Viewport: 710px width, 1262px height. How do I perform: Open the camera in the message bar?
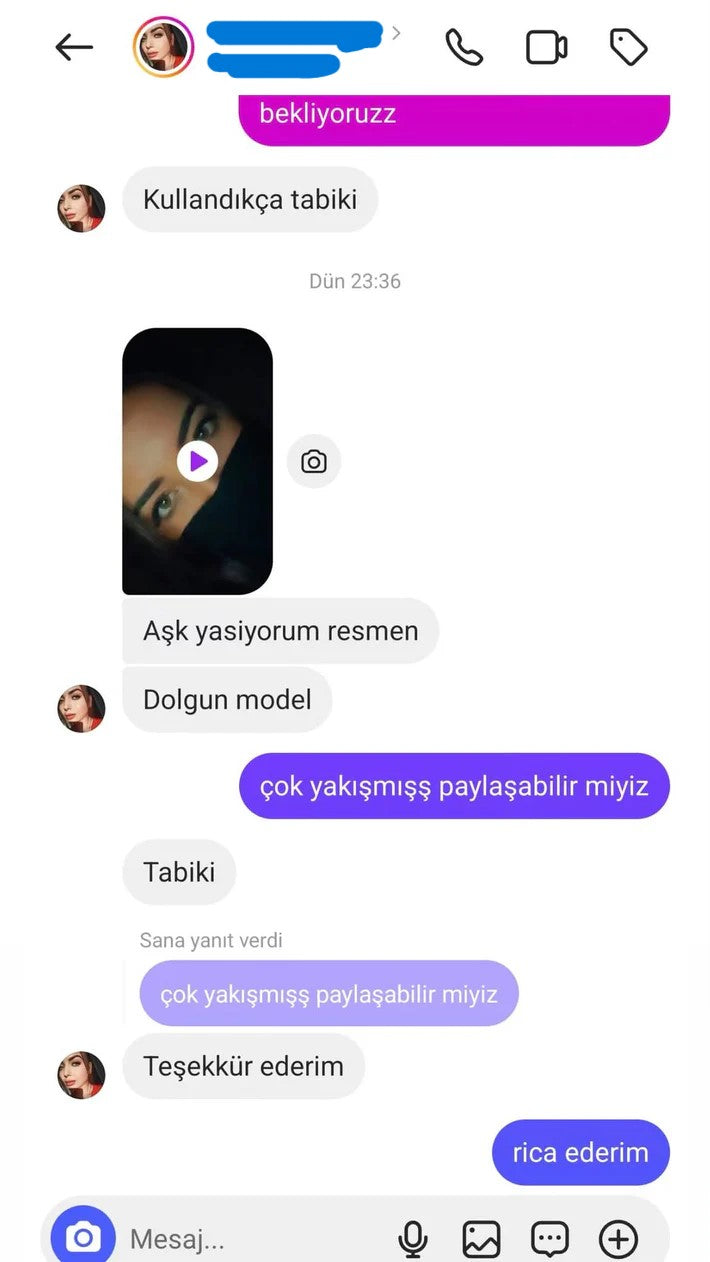(x=83, y=1238)
